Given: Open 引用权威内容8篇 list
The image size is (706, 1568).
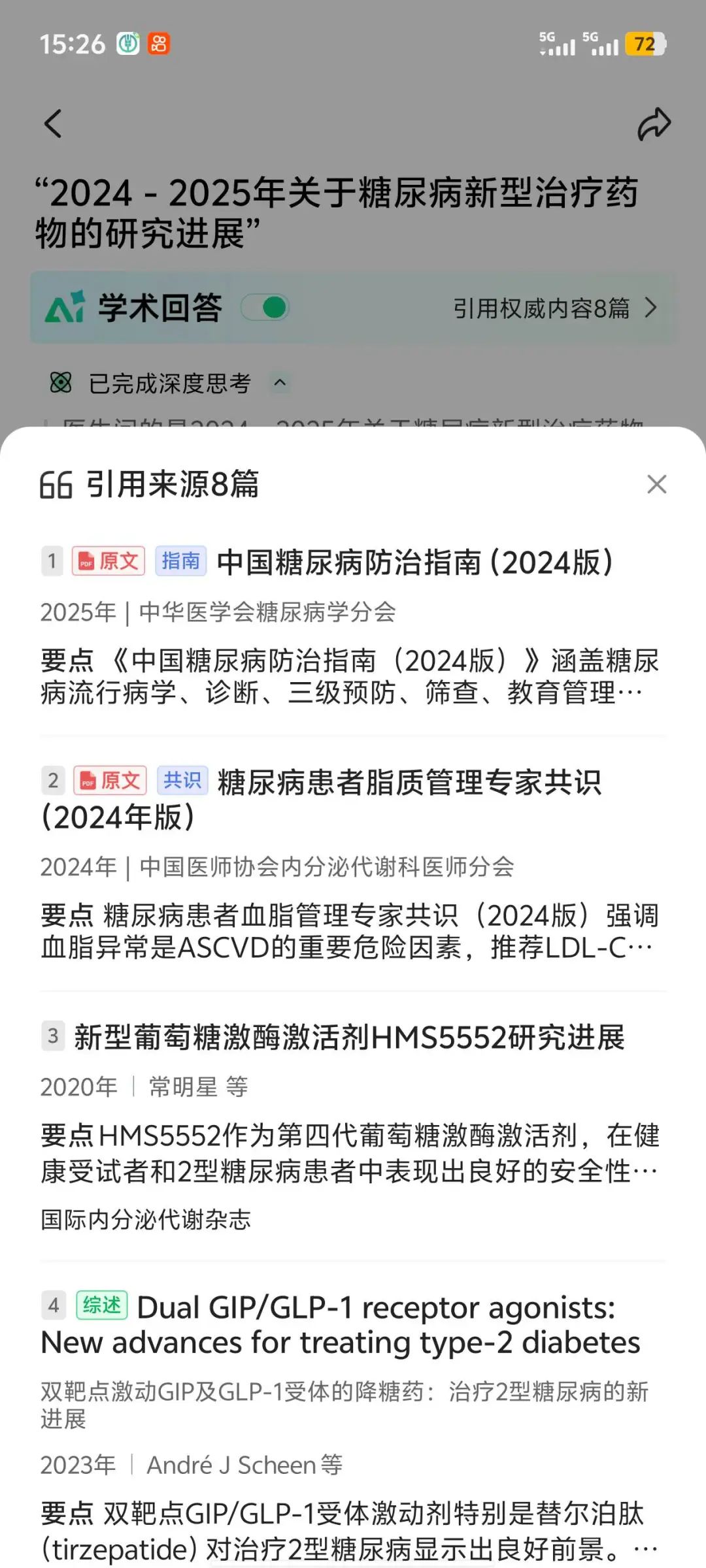Looking at the screenshot, I should pos(554,308).
